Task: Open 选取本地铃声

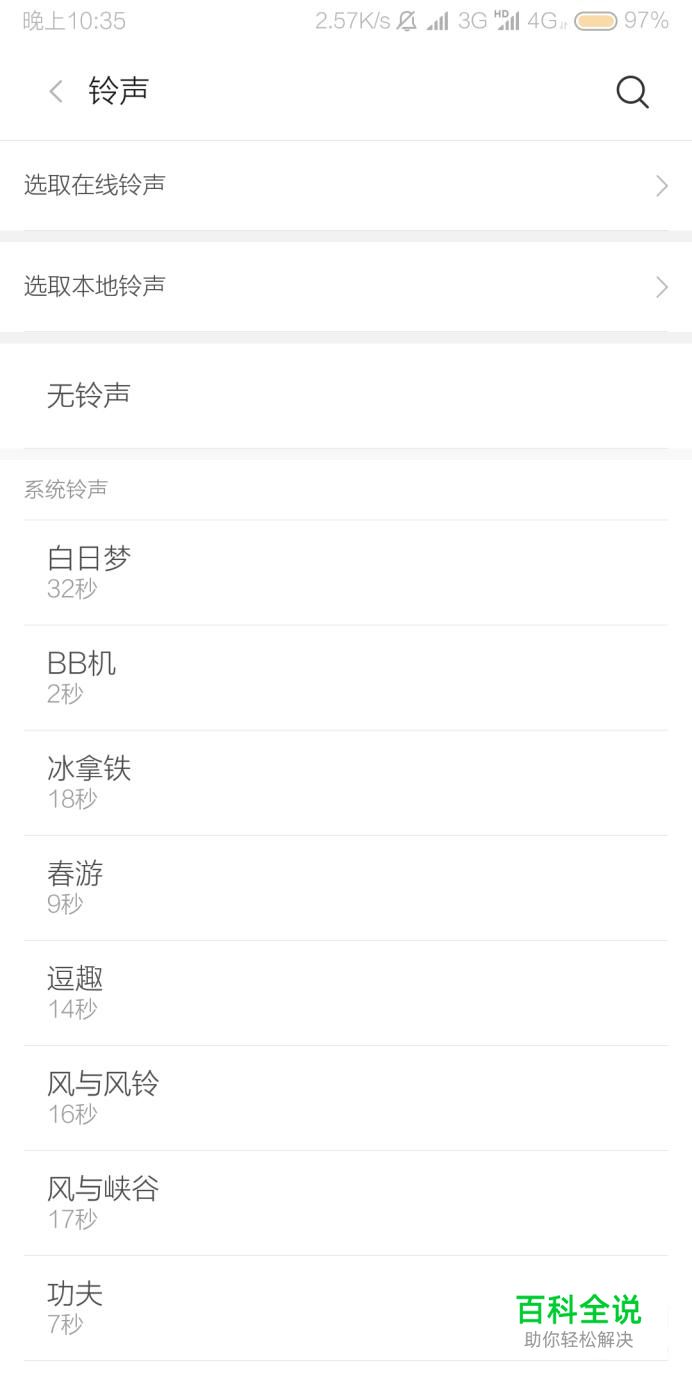Action: click(x=346, y=287)
